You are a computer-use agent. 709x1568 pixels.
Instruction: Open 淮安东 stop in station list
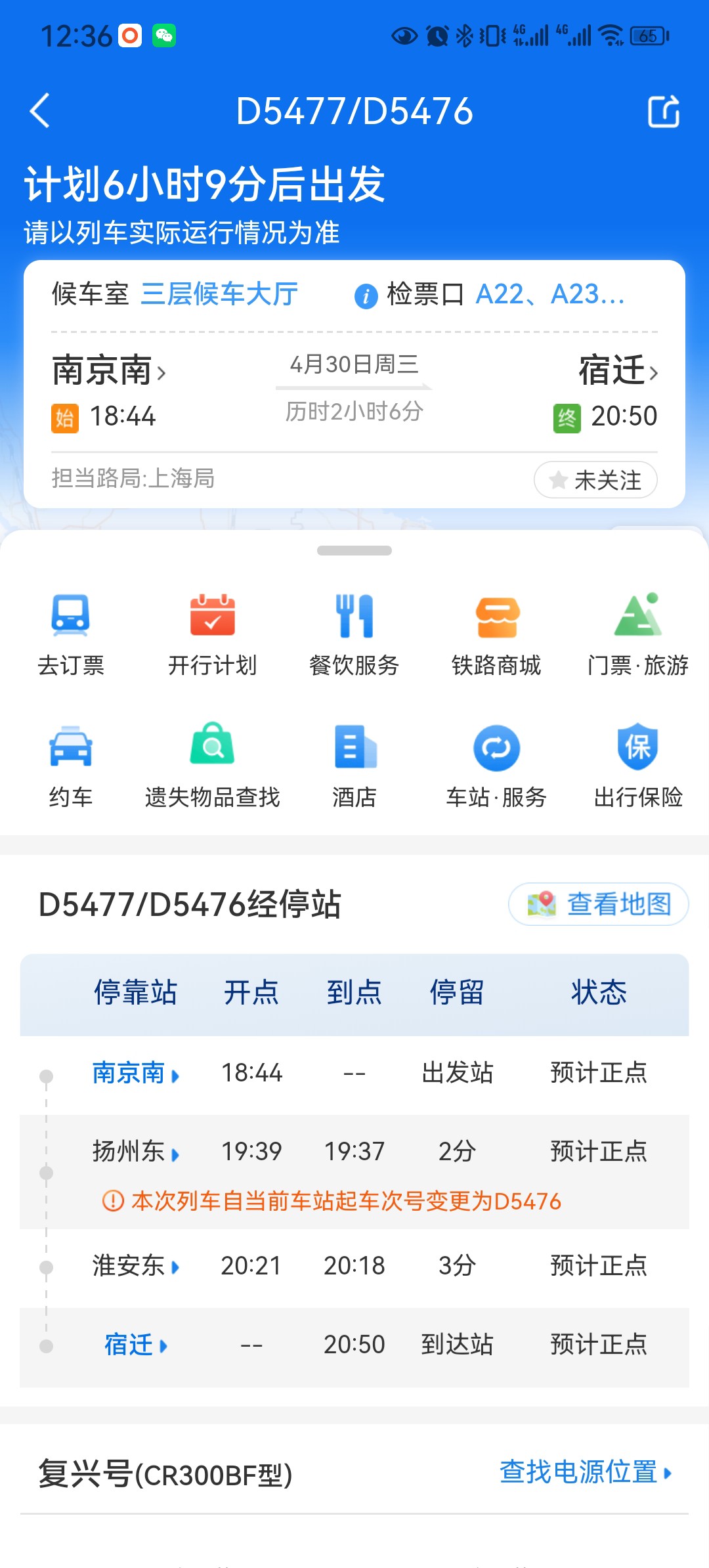pos(136,1265)
